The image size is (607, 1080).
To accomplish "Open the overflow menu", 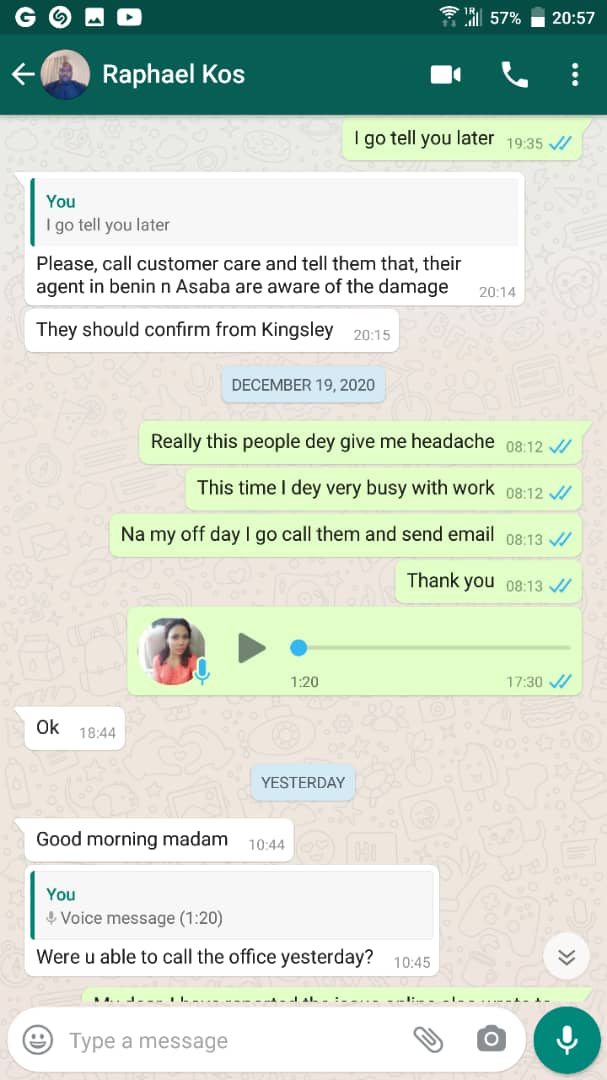I will click(x=574, y=75).
